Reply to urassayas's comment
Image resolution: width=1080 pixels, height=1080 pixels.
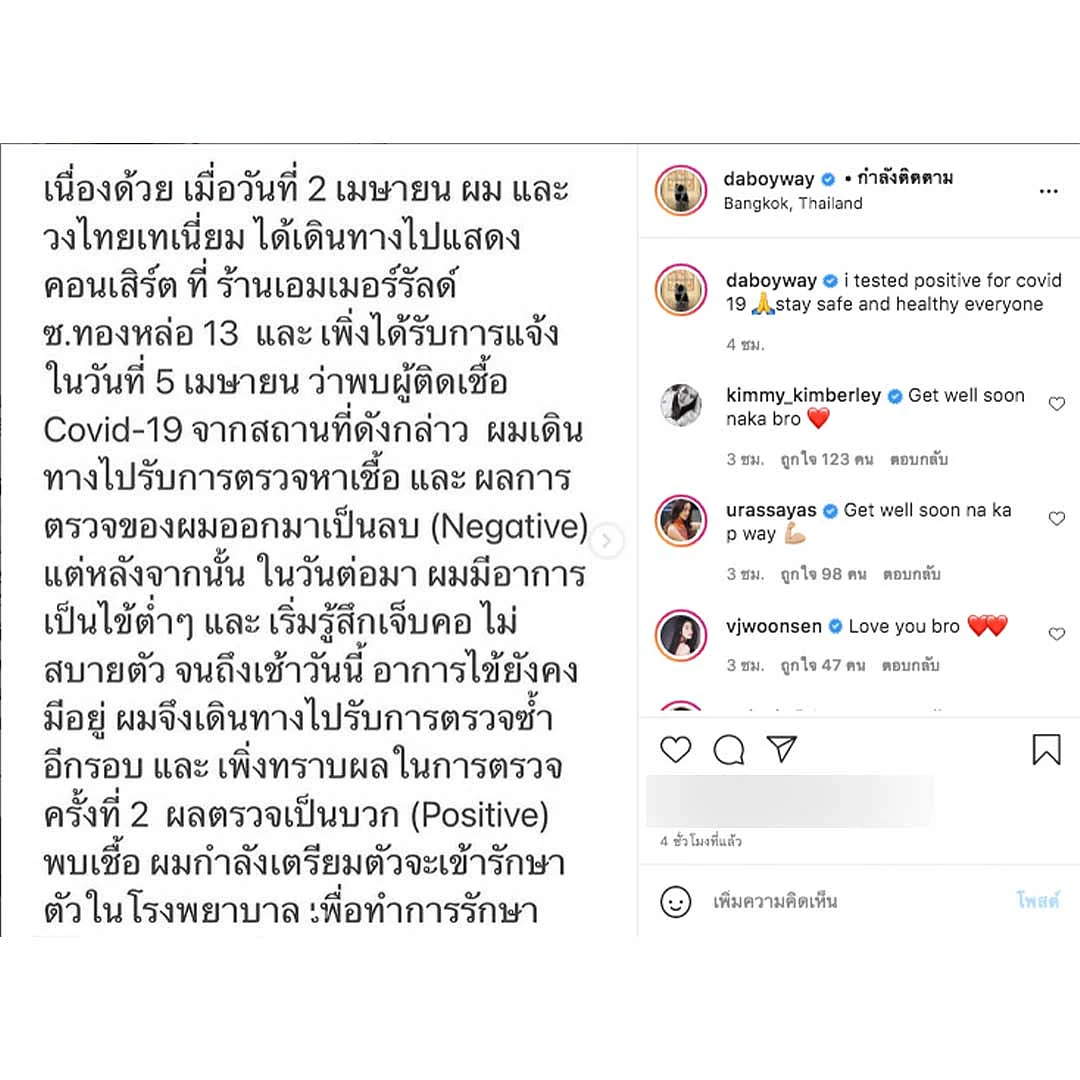point(911,575)
